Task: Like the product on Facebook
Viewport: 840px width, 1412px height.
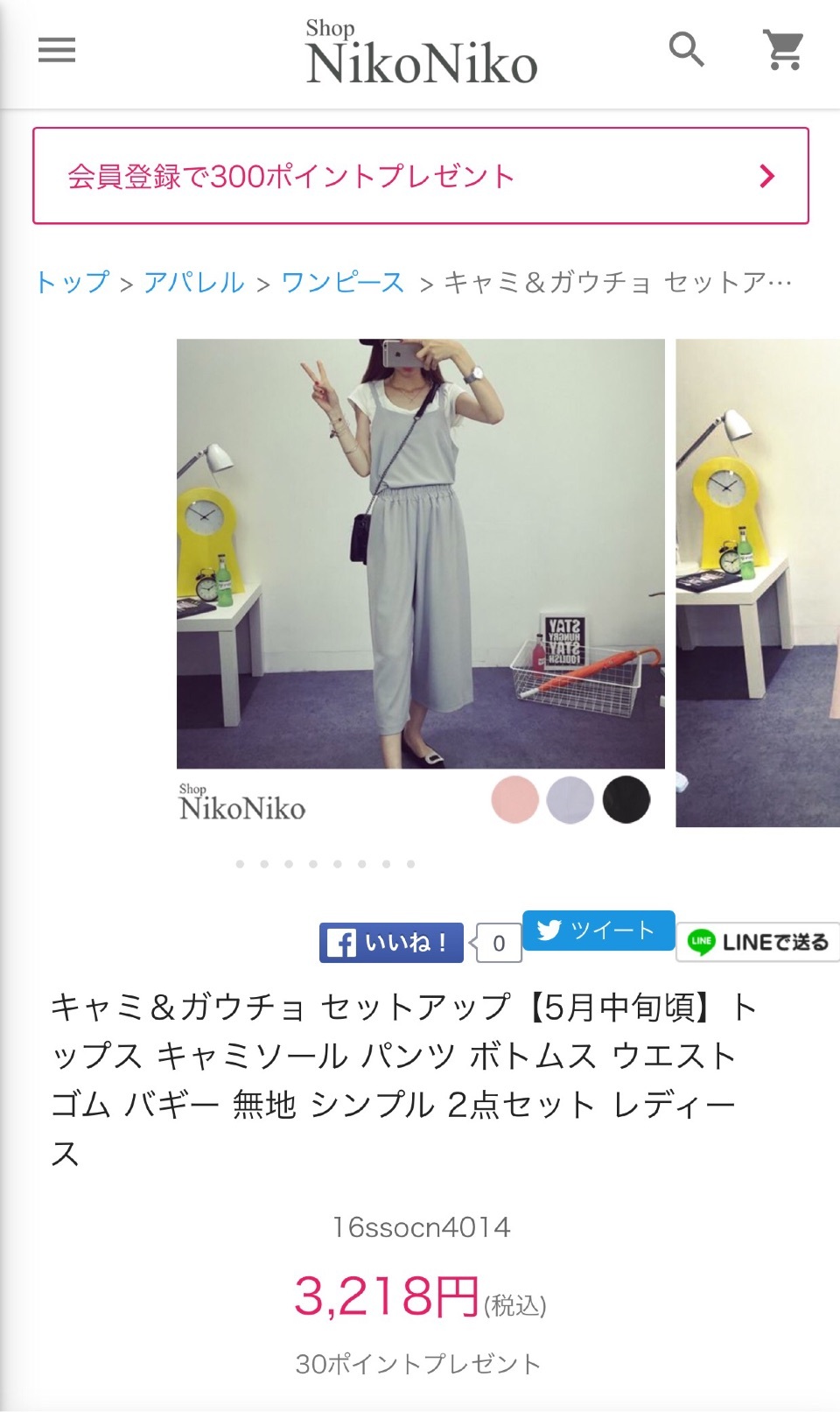Action: 391,943
